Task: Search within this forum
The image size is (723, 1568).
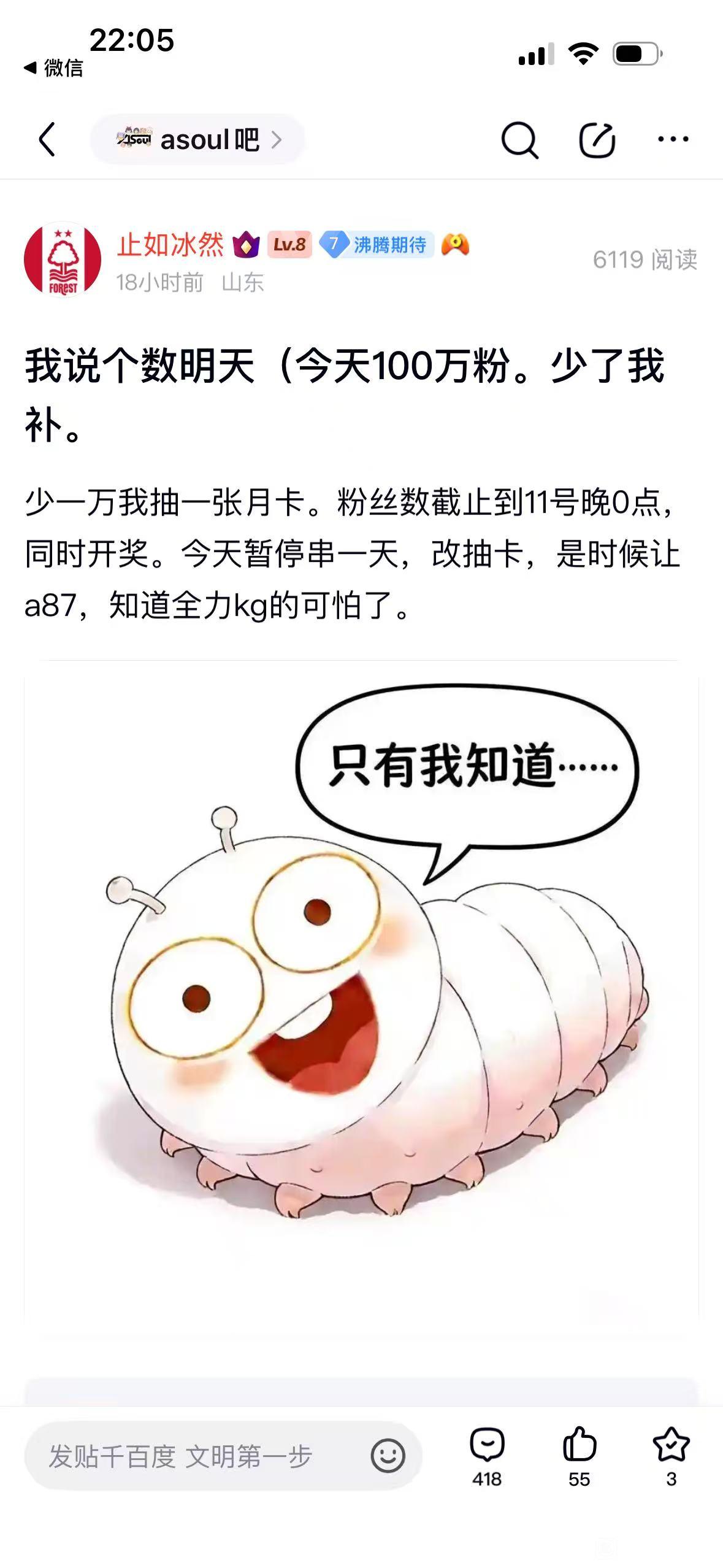Action: 519,140
